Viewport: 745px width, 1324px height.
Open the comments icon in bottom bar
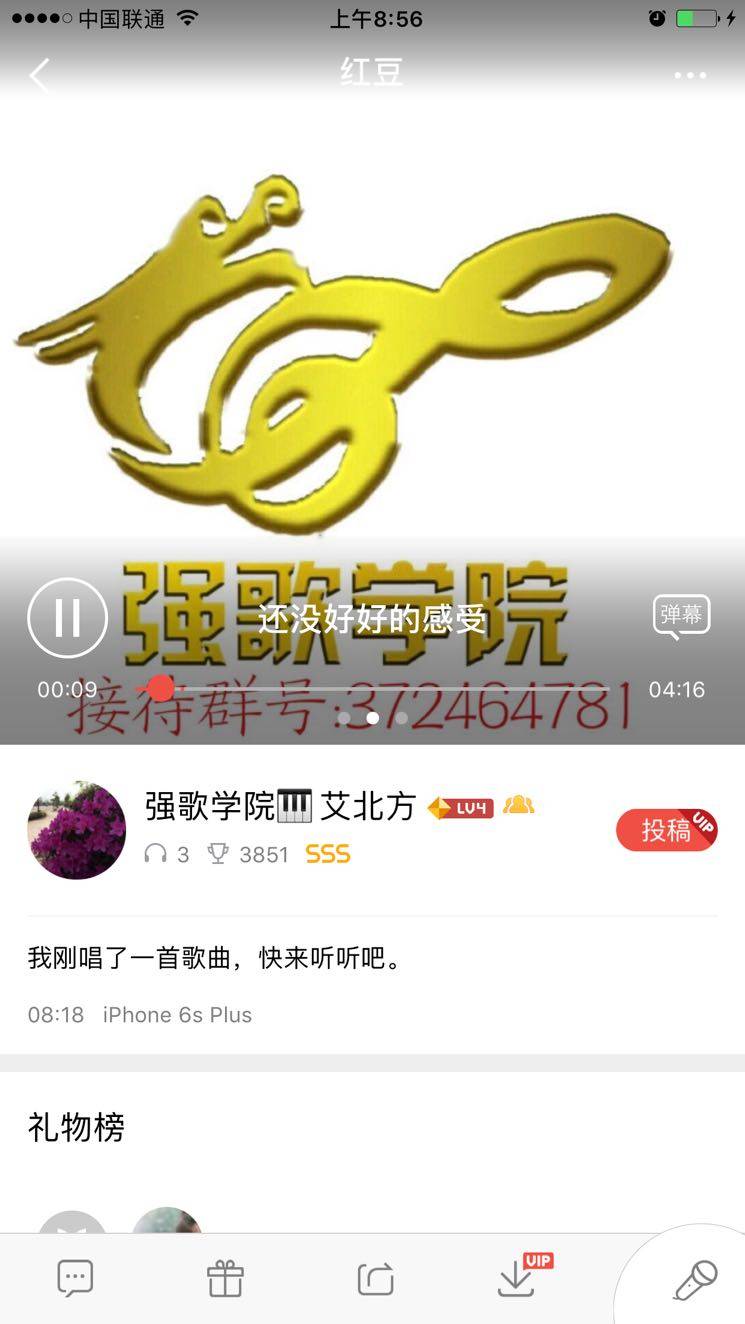(x=75, y=1278)
